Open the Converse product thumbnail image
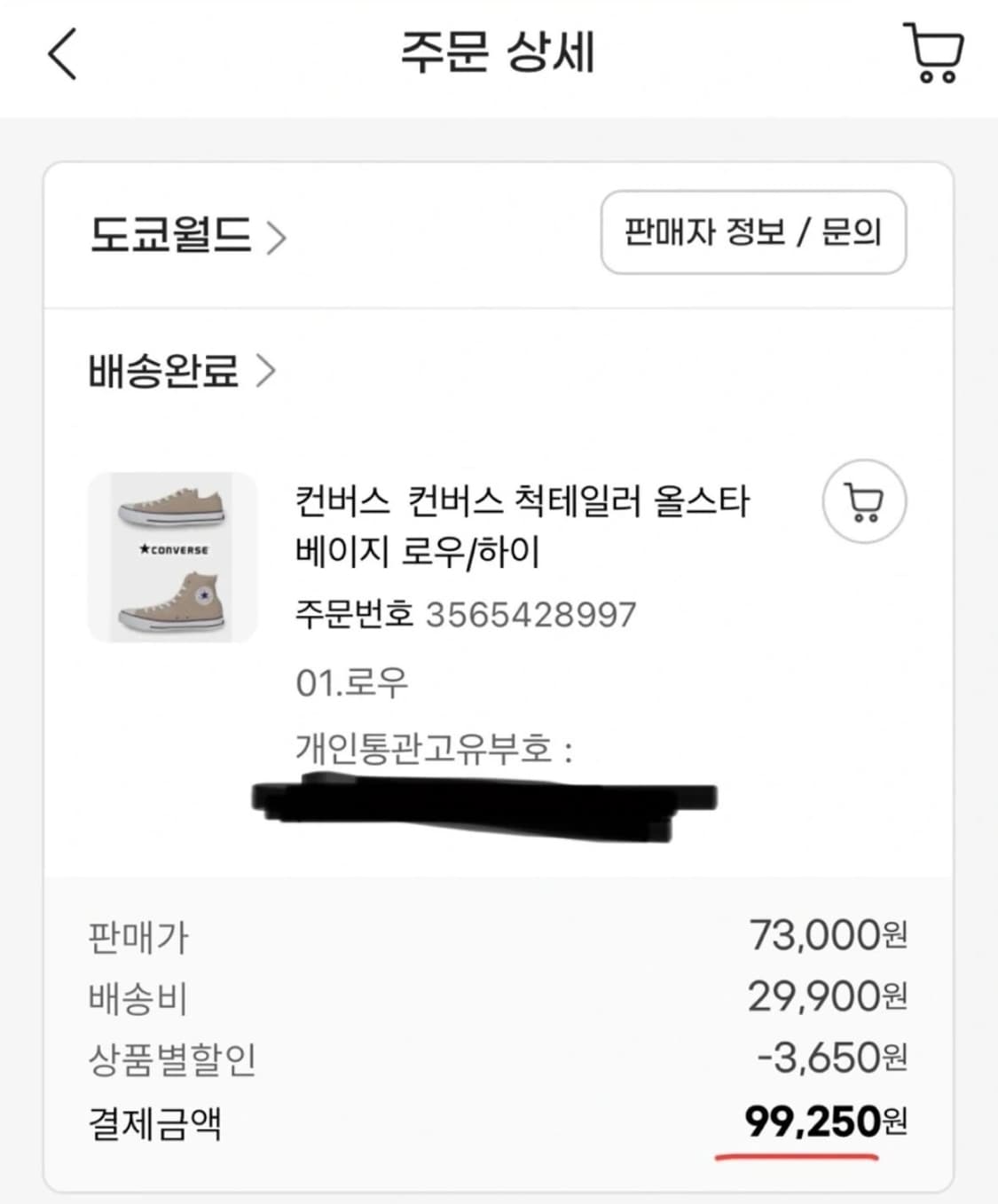Screen dimensions: 998x1204 174,555
